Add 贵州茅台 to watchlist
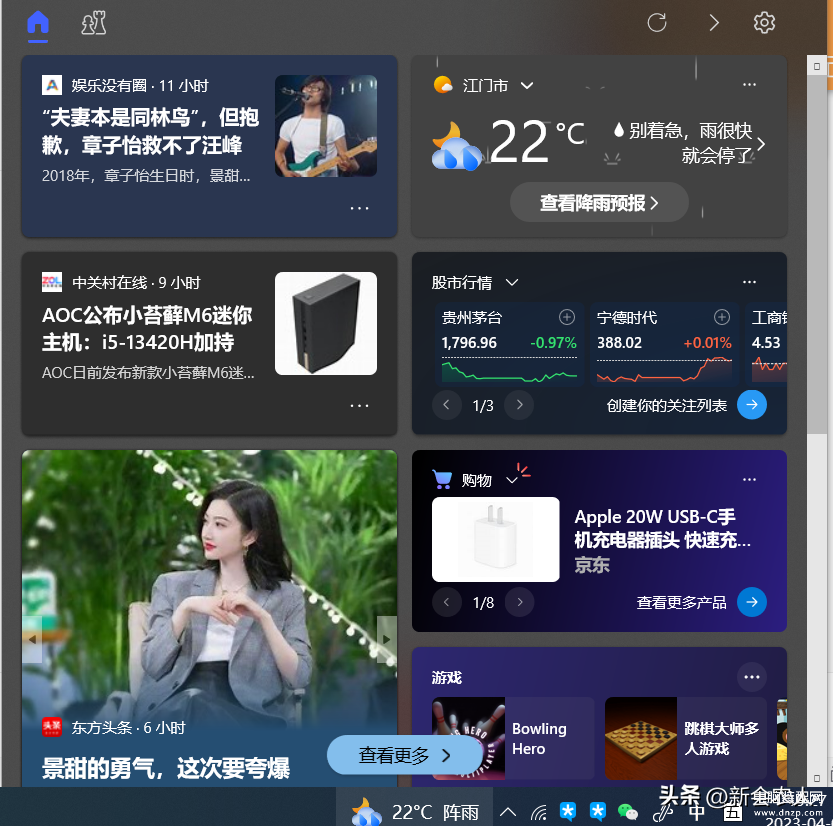Screen dimensions: 833x826 pos(567,317)
